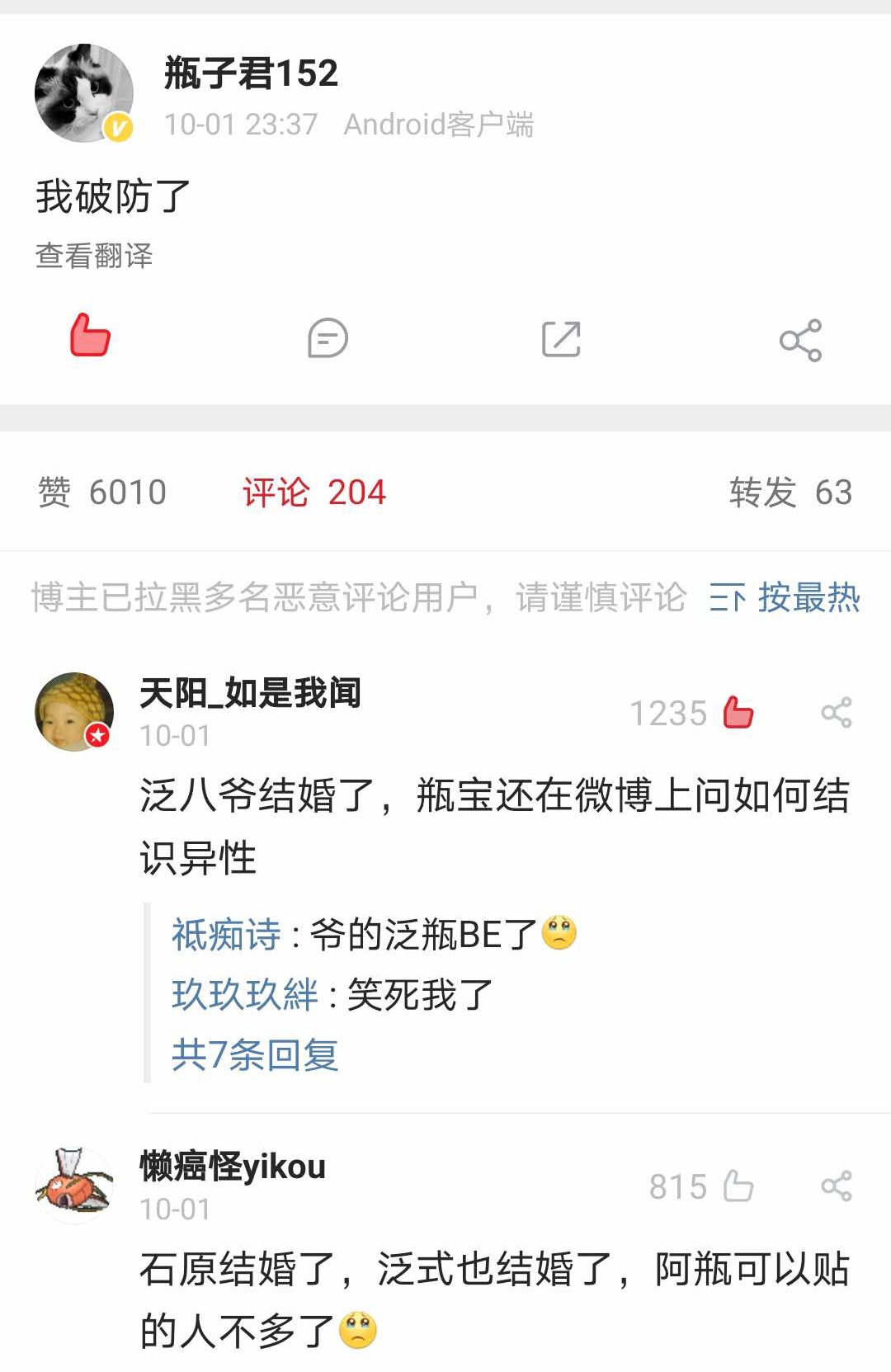Unlike the post by 瓶子君152

point(90,336)
